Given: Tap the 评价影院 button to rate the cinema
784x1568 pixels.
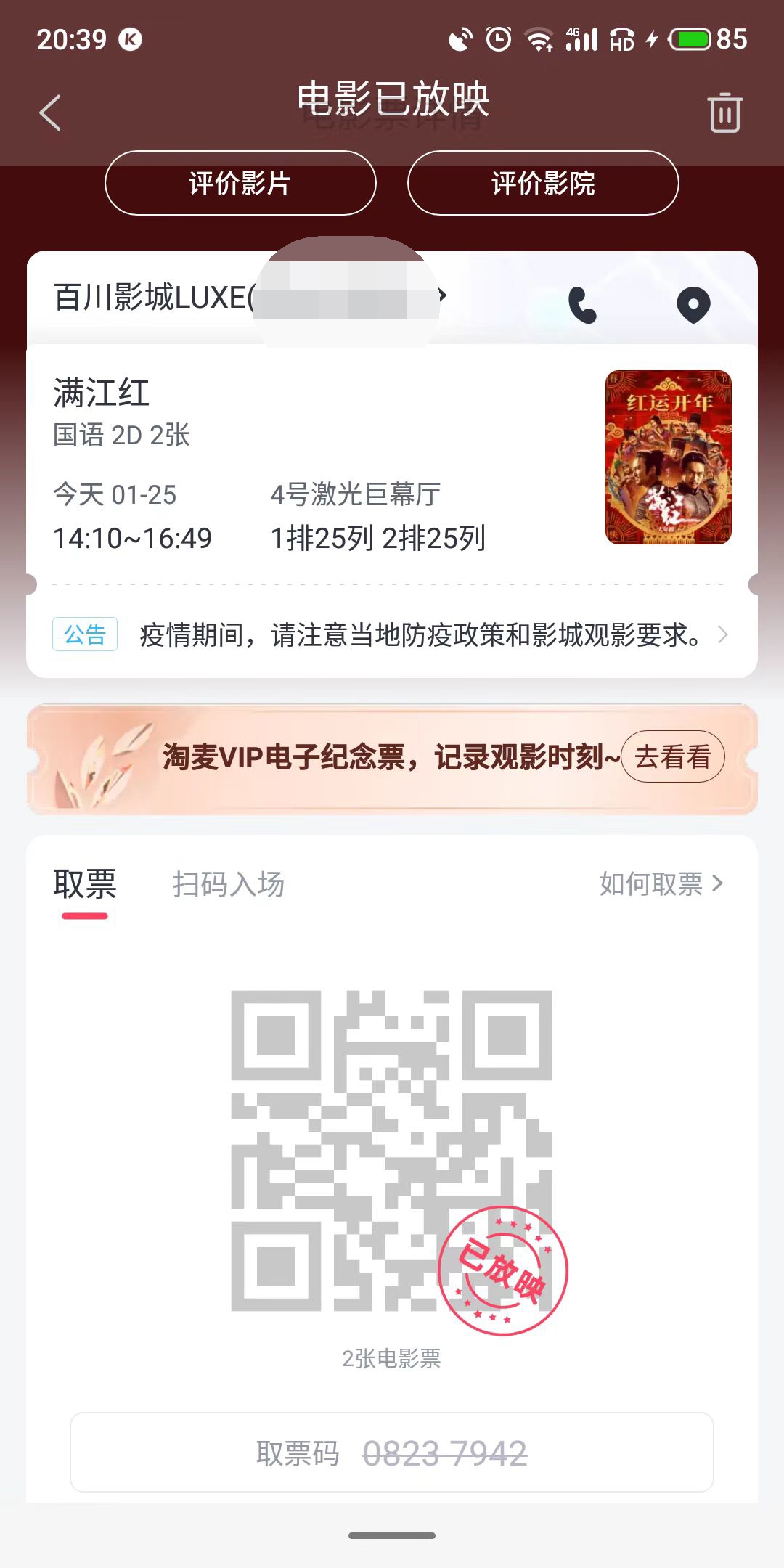Looking at the screenshot, I should pyautogui.click(x=543, y=184).
